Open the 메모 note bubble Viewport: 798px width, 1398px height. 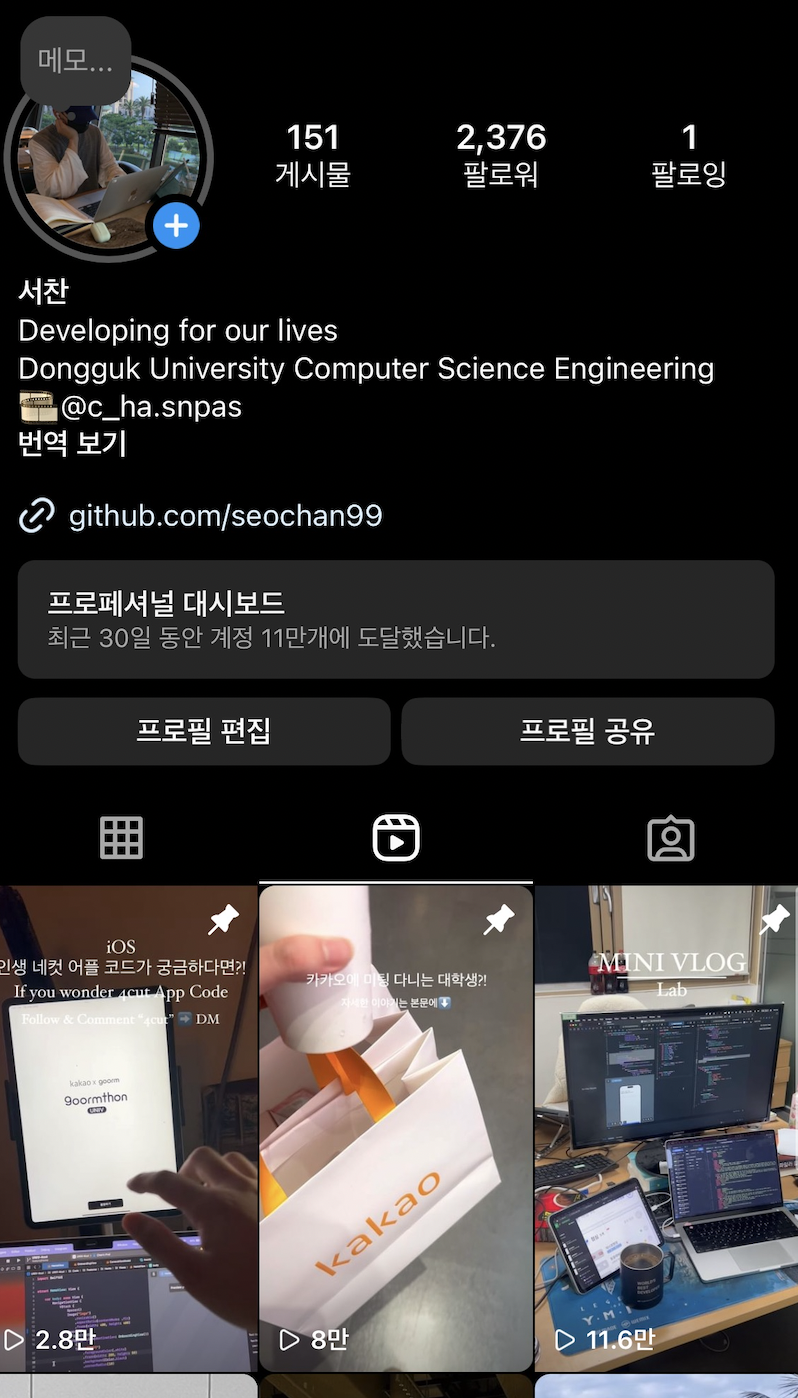[x=75, y=61]
